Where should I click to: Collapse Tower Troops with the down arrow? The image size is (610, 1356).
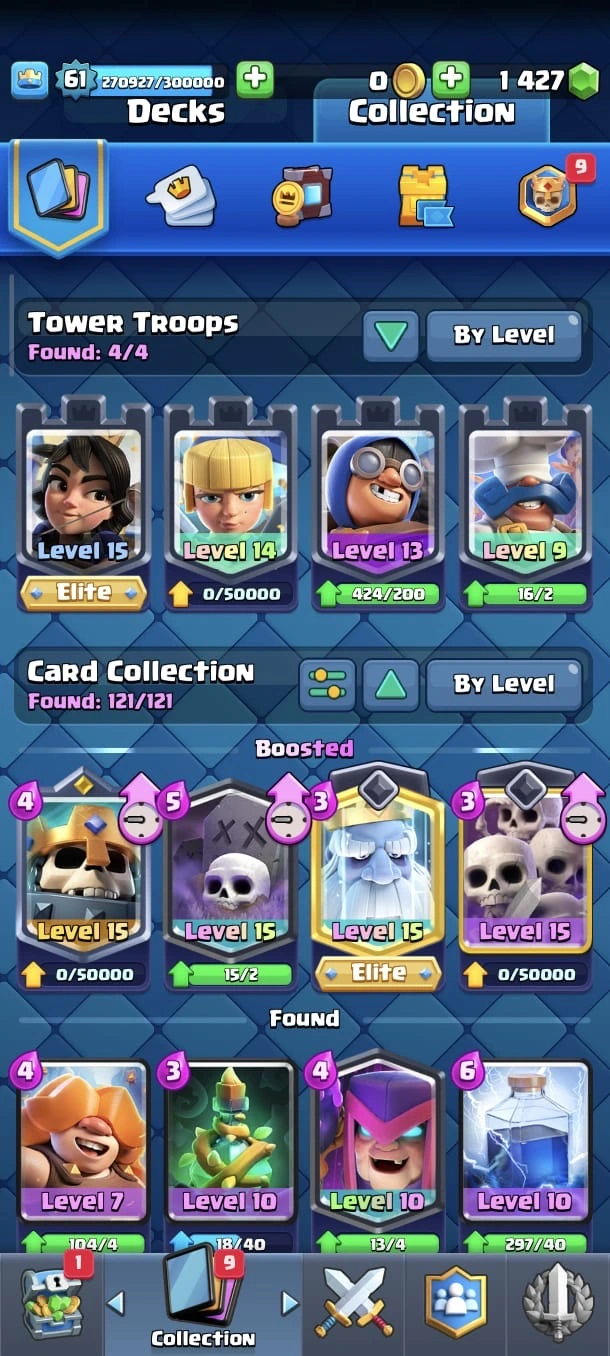(390, 336)
